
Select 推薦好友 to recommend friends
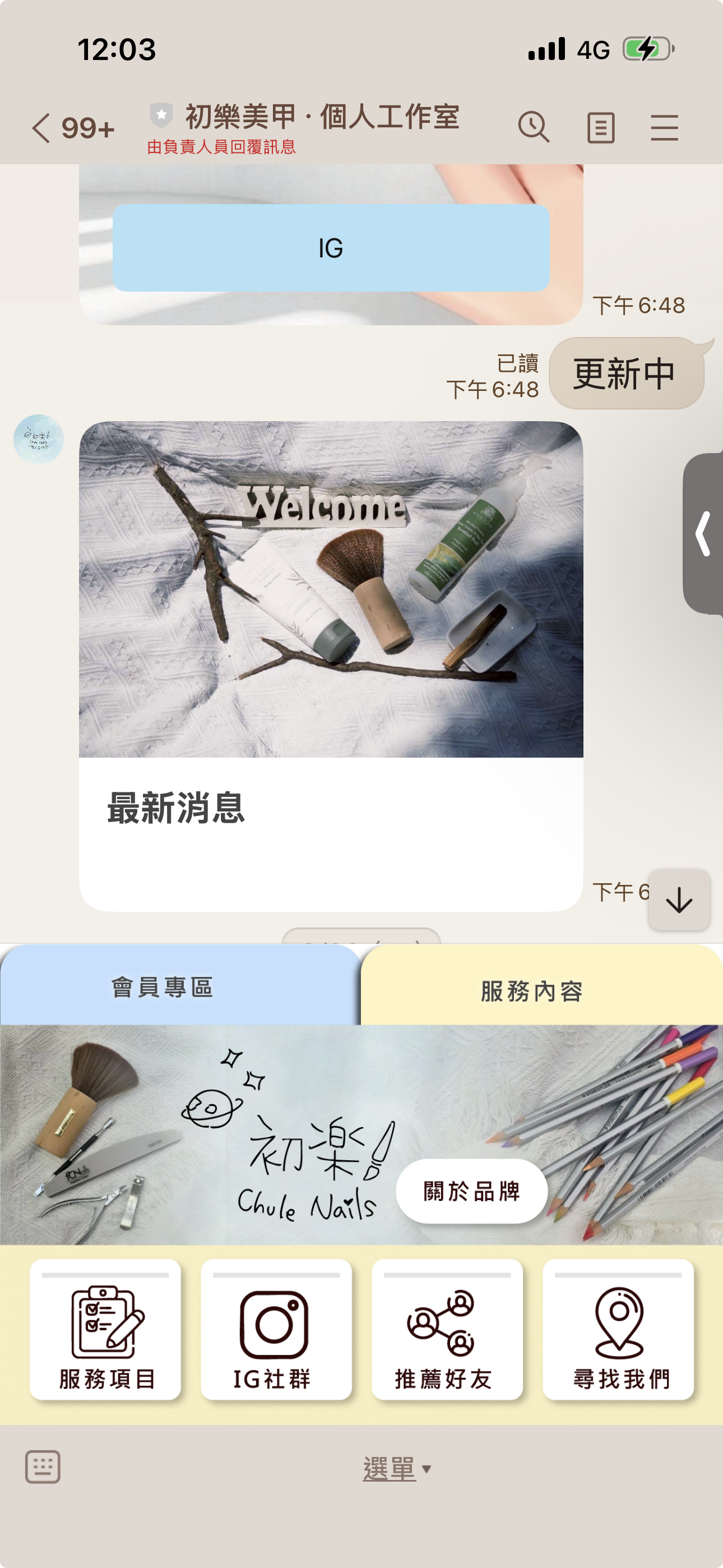[x=446, y=1330]
